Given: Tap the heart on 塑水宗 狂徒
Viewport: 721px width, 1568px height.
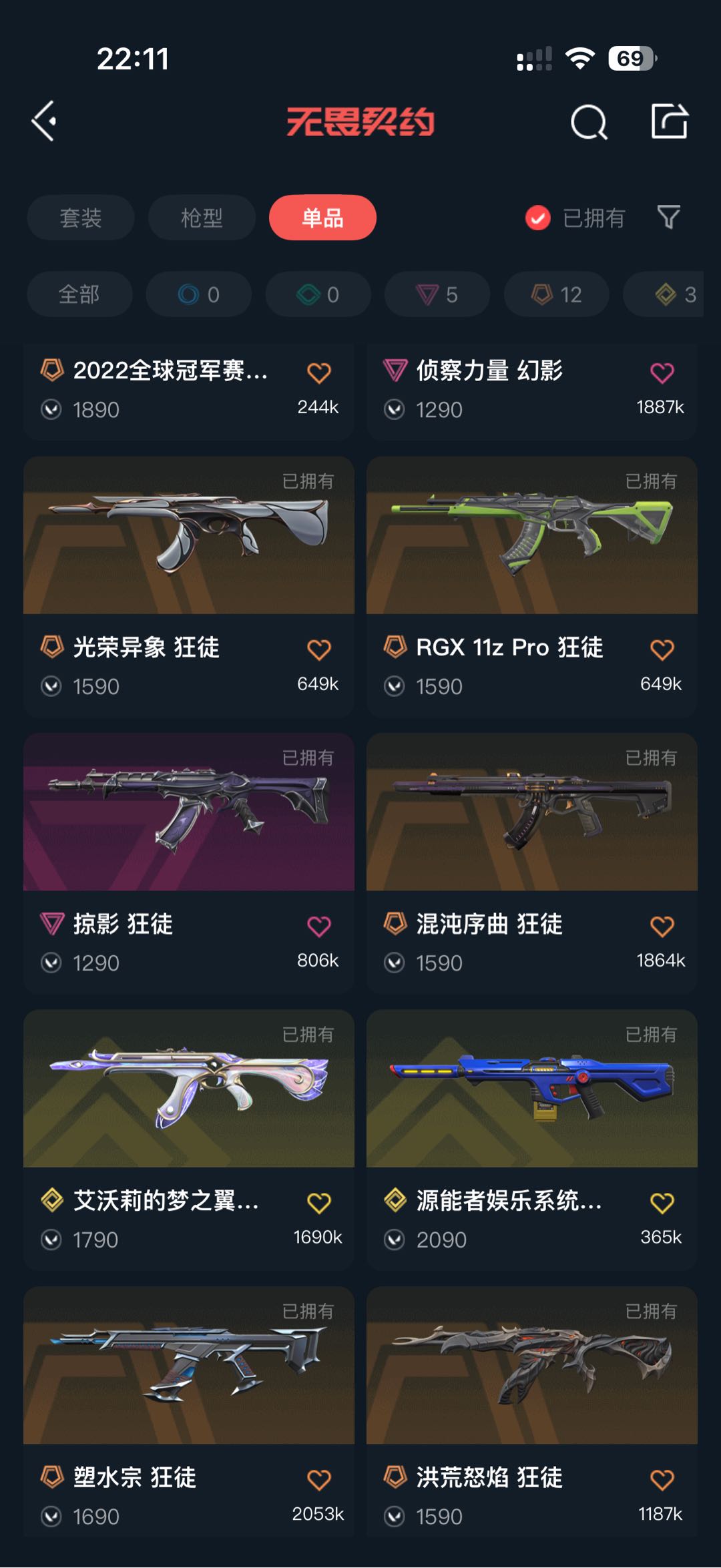Looking at the screenshot, I should pos(318,1479).
